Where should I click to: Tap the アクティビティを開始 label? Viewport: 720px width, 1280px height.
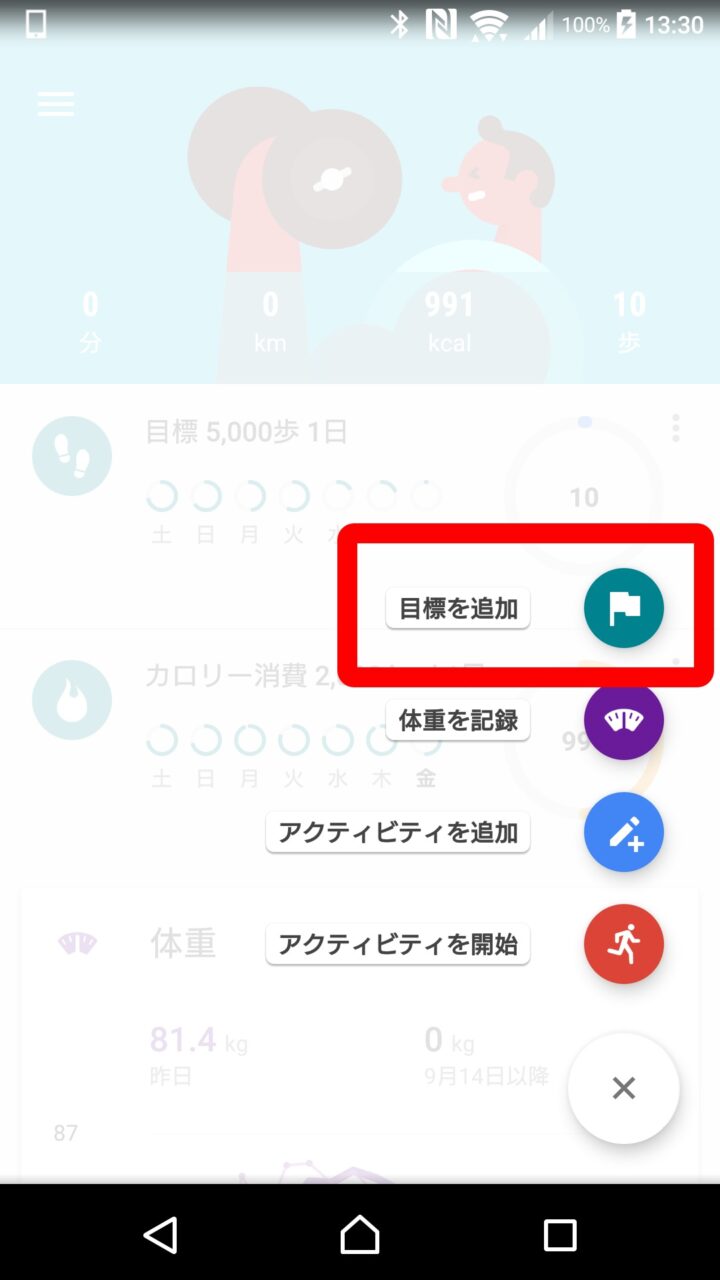coord(398,944)
